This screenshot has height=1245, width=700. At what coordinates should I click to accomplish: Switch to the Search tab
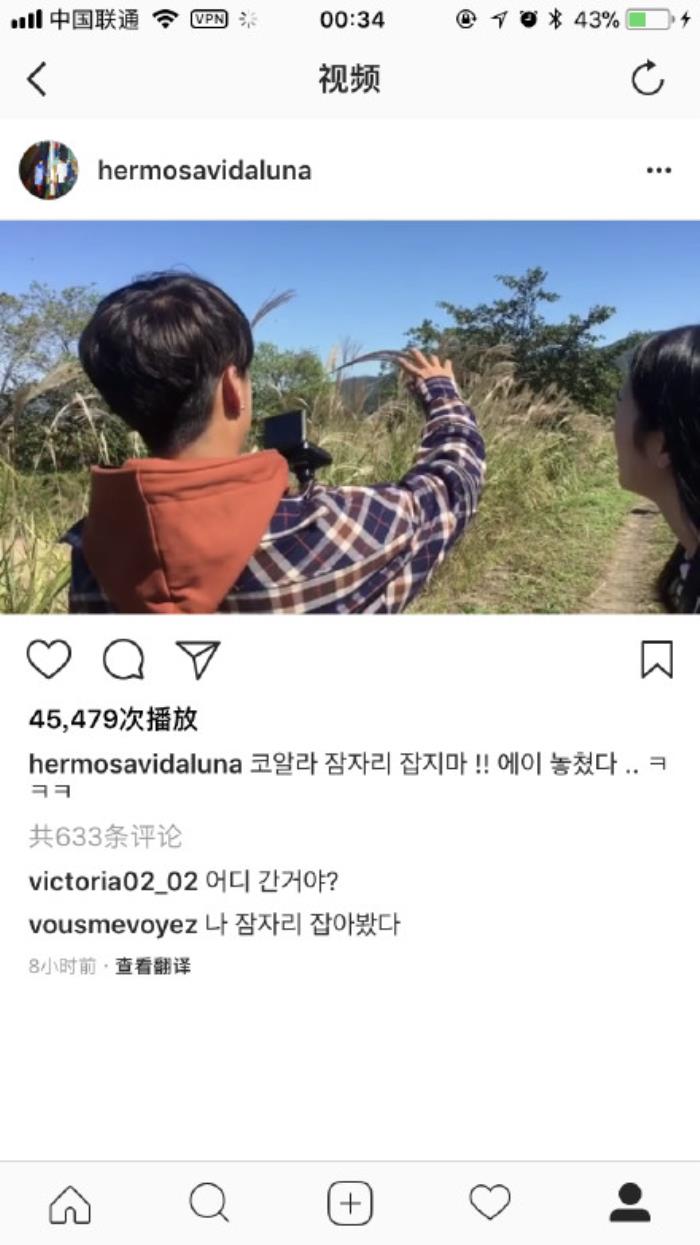[x=209, y=1203]
